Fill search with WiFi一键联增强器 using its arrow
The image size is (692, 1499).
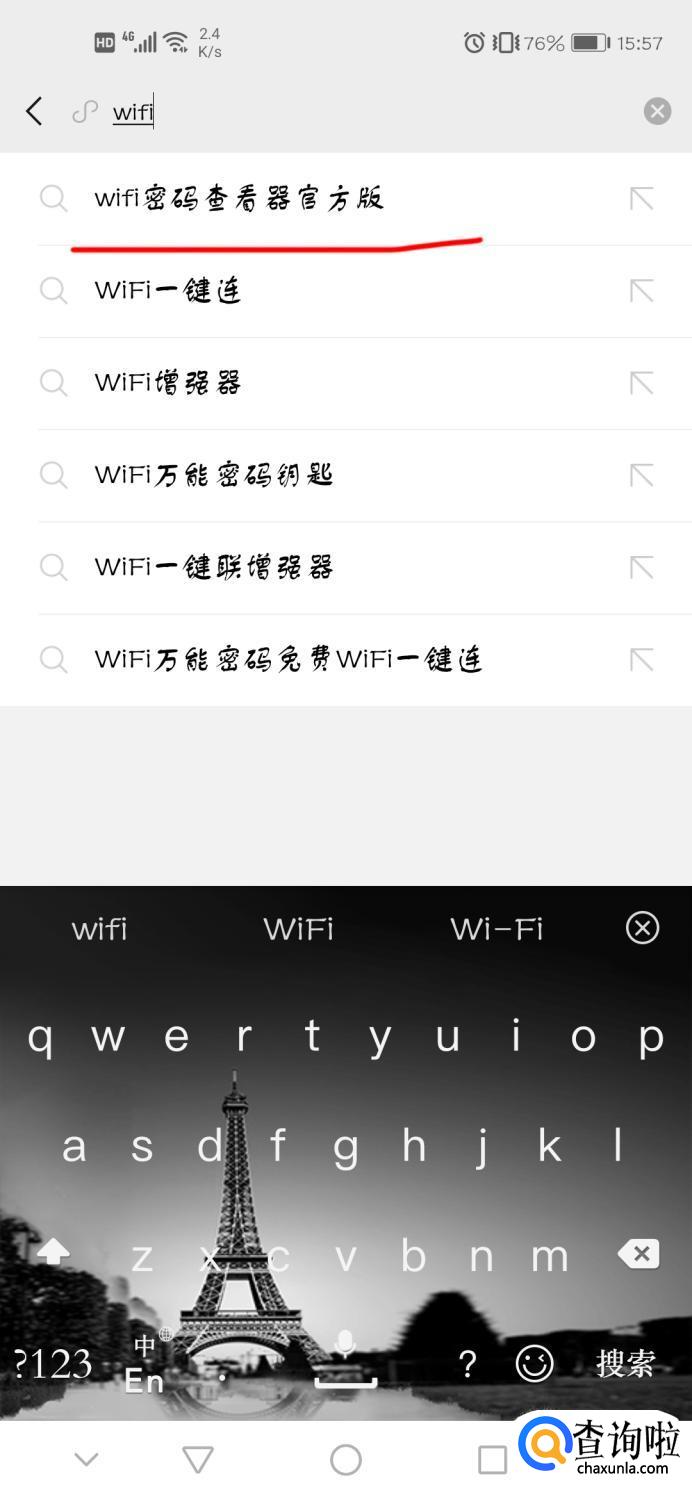pyautogui.click(x=641, y=567)
